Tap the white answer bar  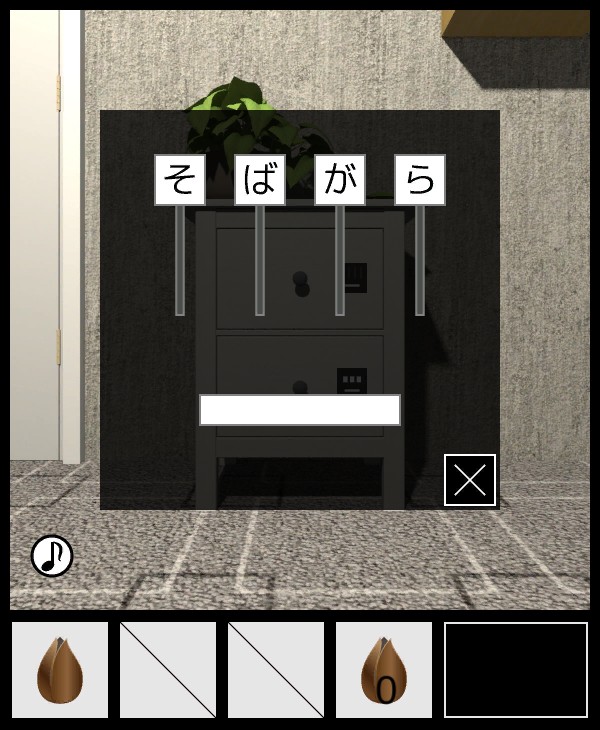point(299,410)
